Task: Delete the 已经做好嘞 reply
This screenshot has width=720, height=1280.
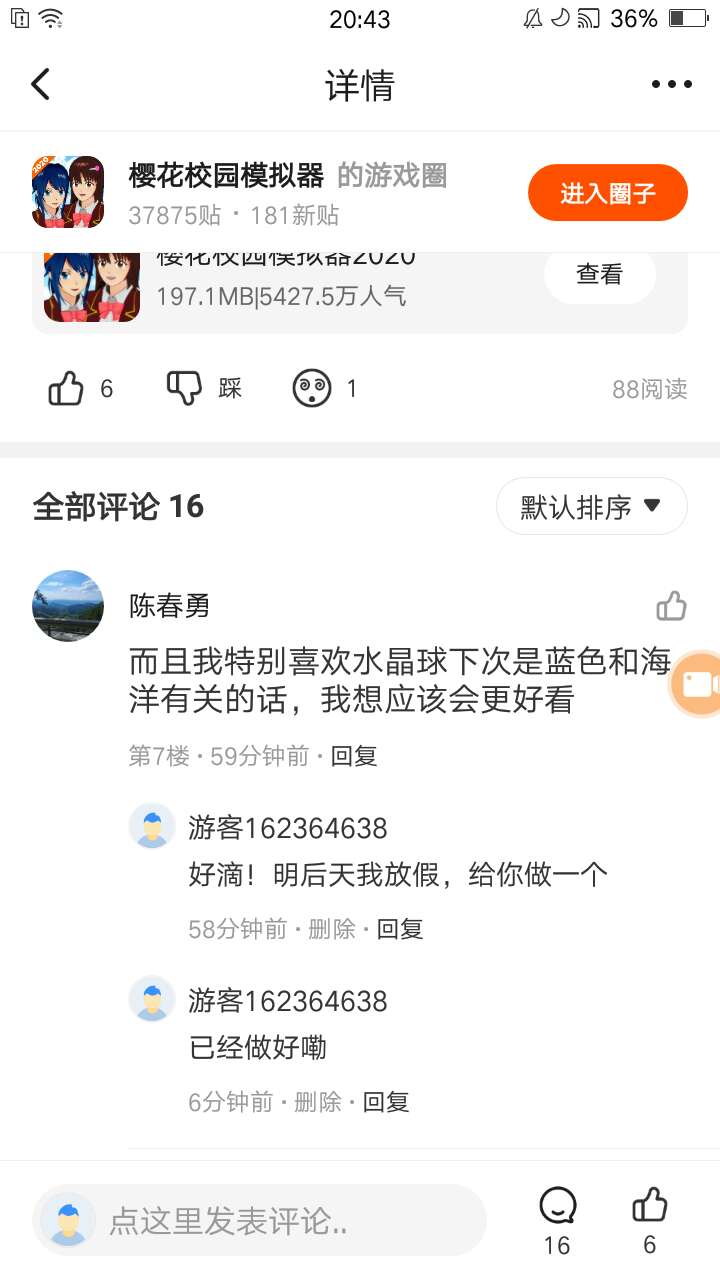Action: tap(317, 1102)
